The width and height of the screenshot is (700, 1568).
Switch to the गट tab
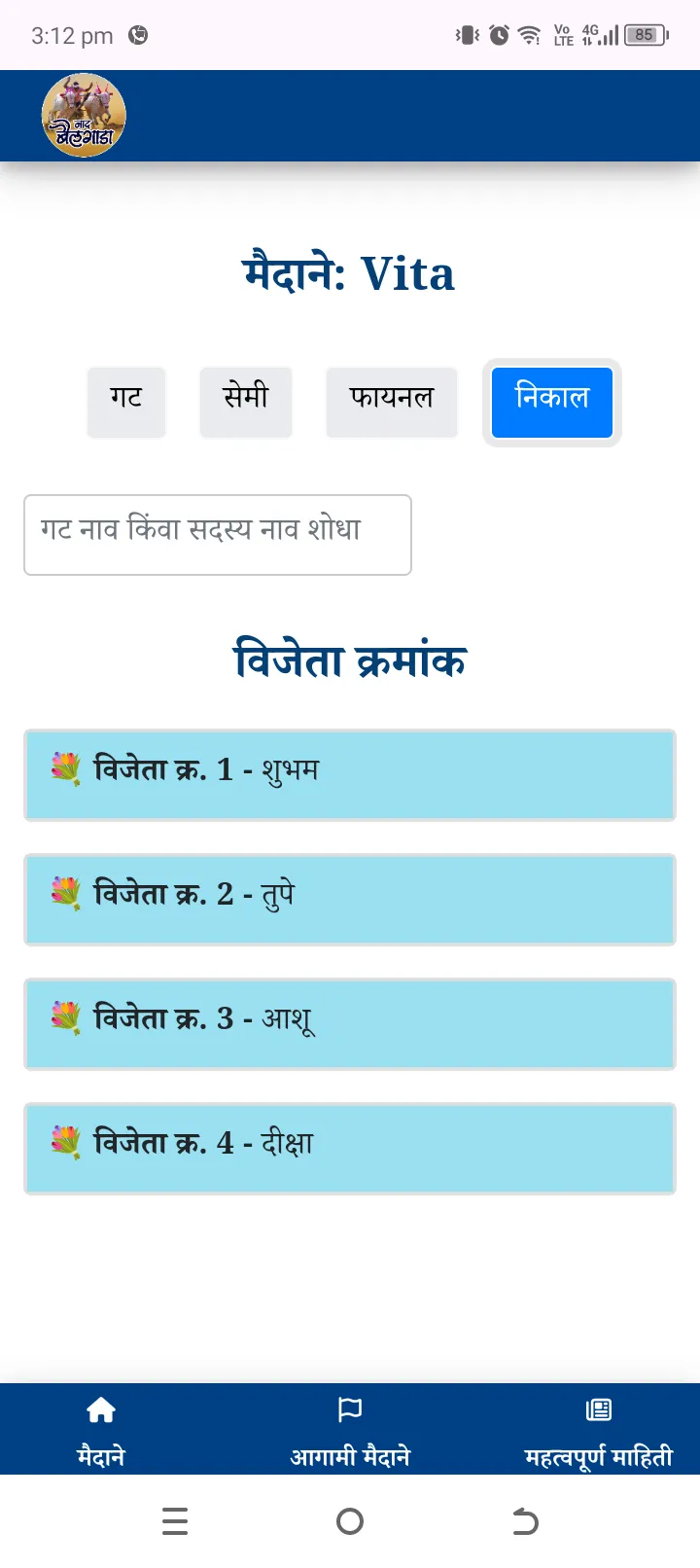126,402
